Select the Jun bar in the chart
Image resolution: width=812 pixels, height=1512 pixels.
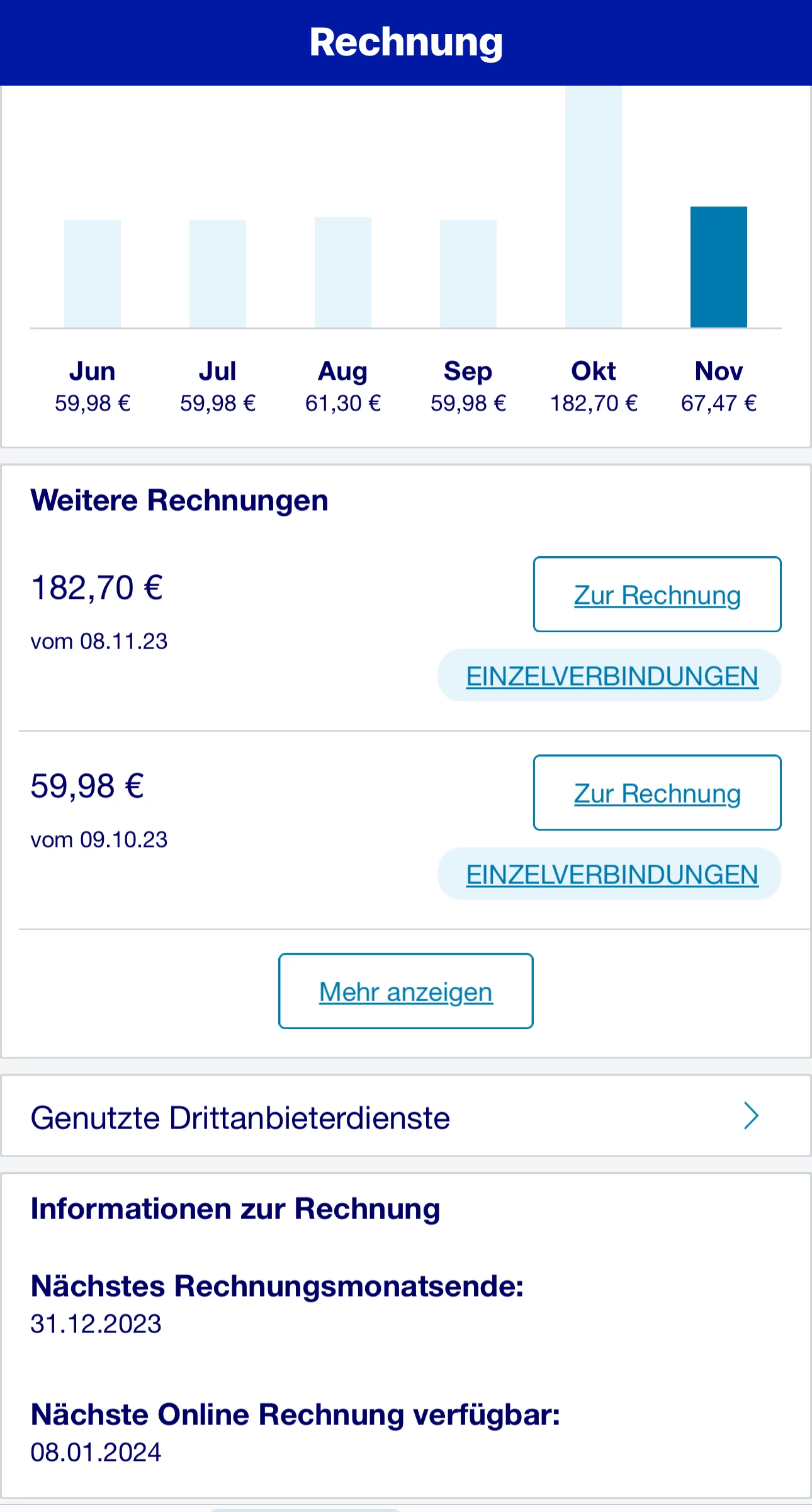click(93, 273)
